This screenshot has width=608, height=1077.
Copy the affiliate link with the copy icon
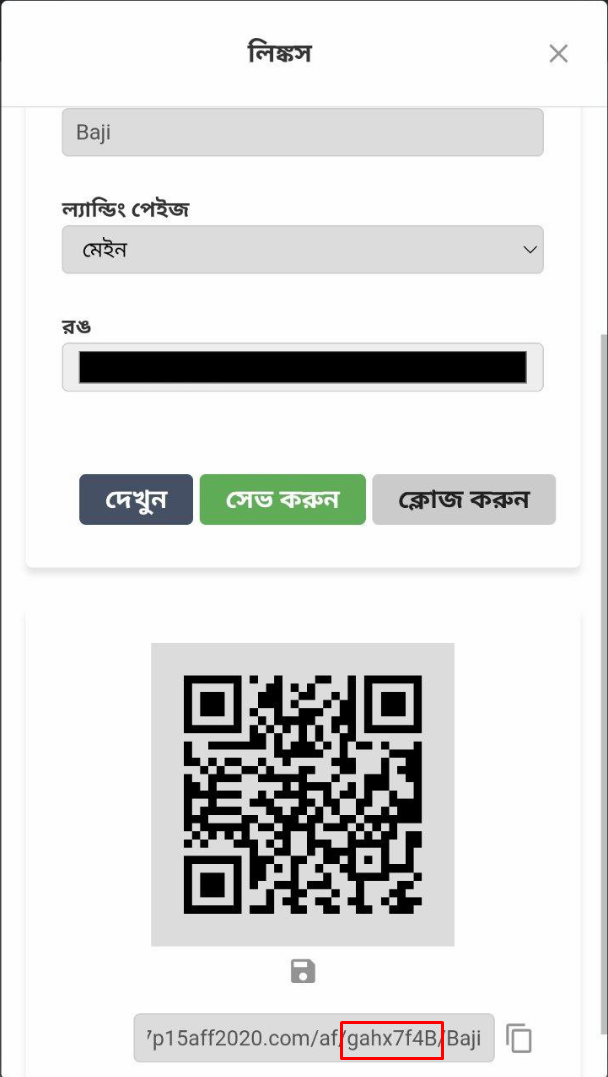[519, 1038]
